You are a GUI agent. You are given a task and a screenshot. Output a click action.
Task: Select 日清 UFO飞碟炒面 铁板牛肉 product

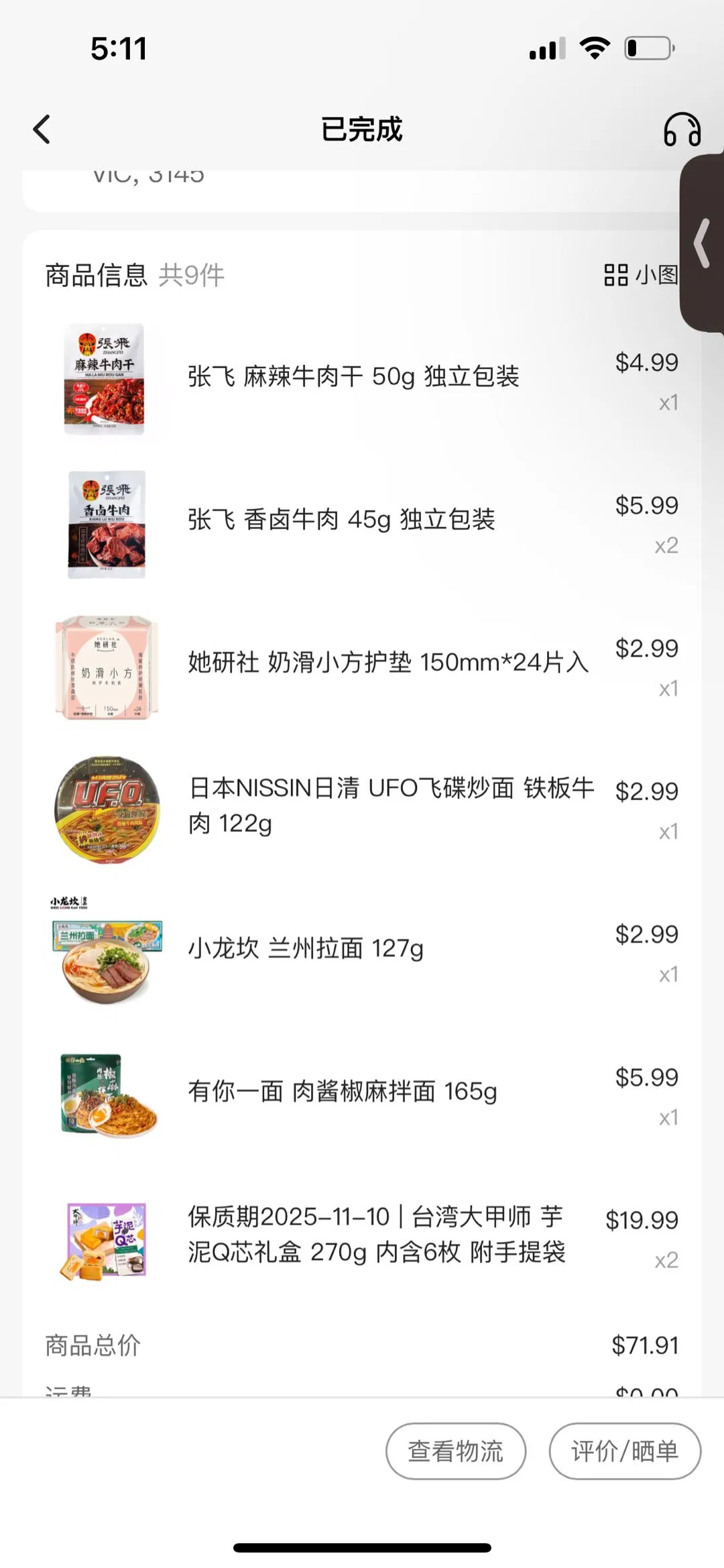coord(390,805)
